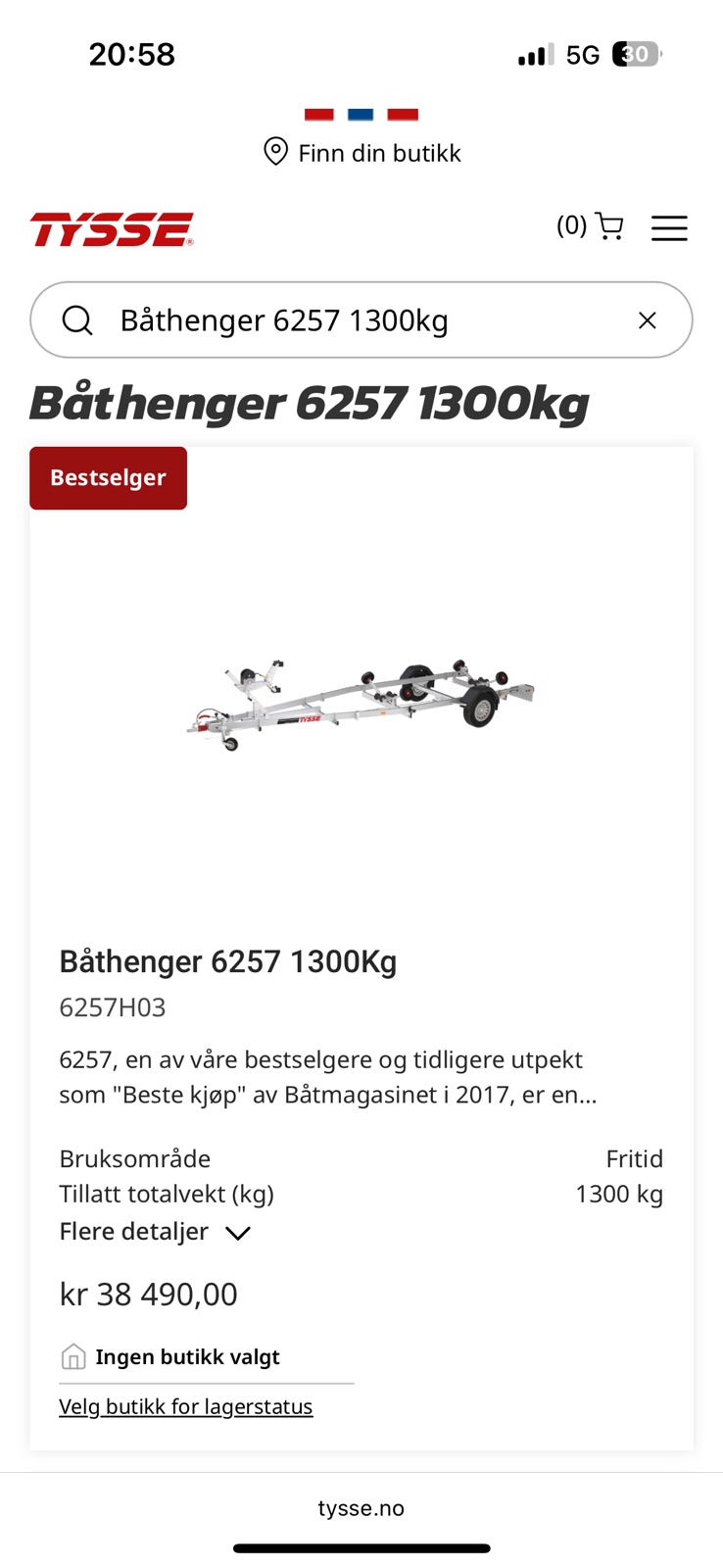Image resolution: width=723 pixels, height=1568 pixels.
Task: Open the shopping cart icon
Action: [609, 226]
